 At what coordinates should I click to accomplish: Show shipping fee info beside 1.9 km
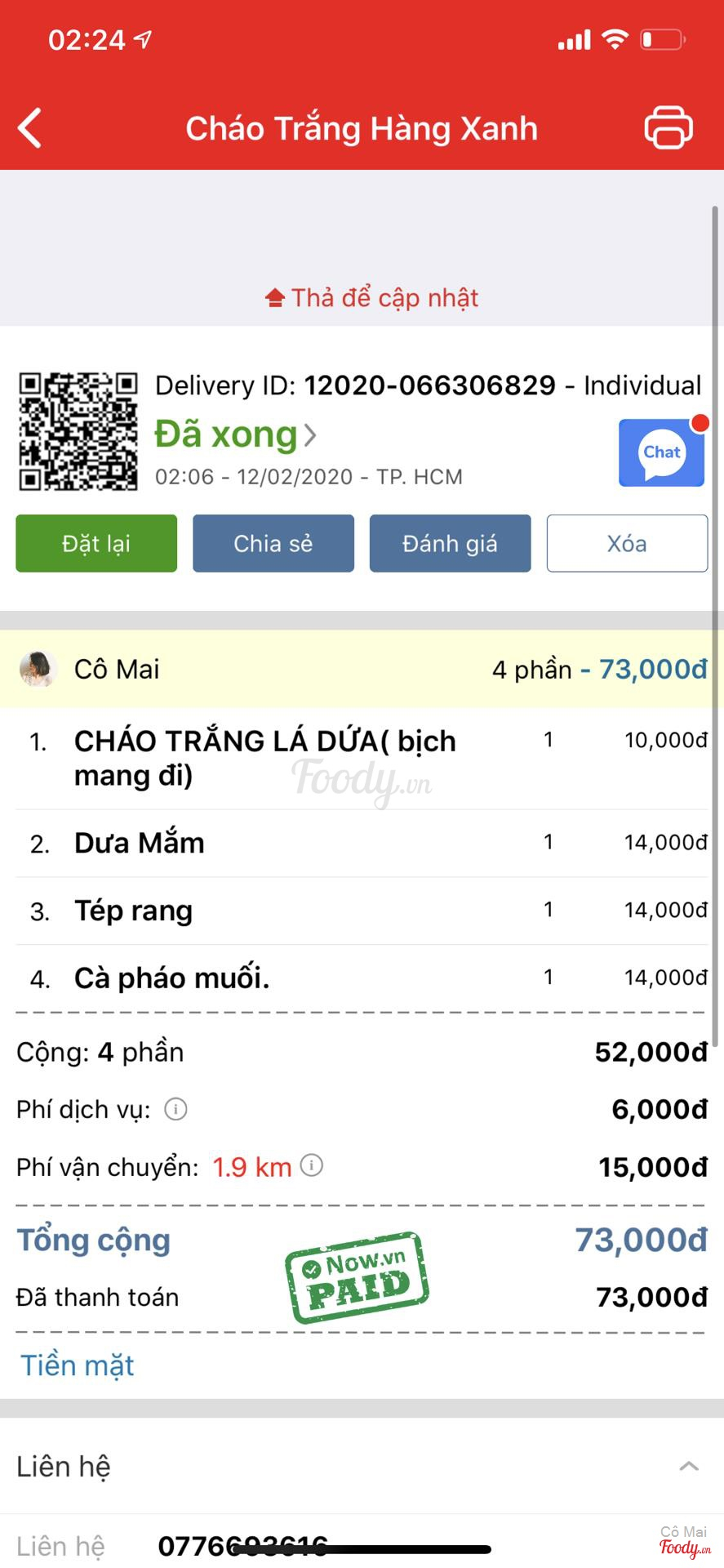click(x=312, y=1165)
